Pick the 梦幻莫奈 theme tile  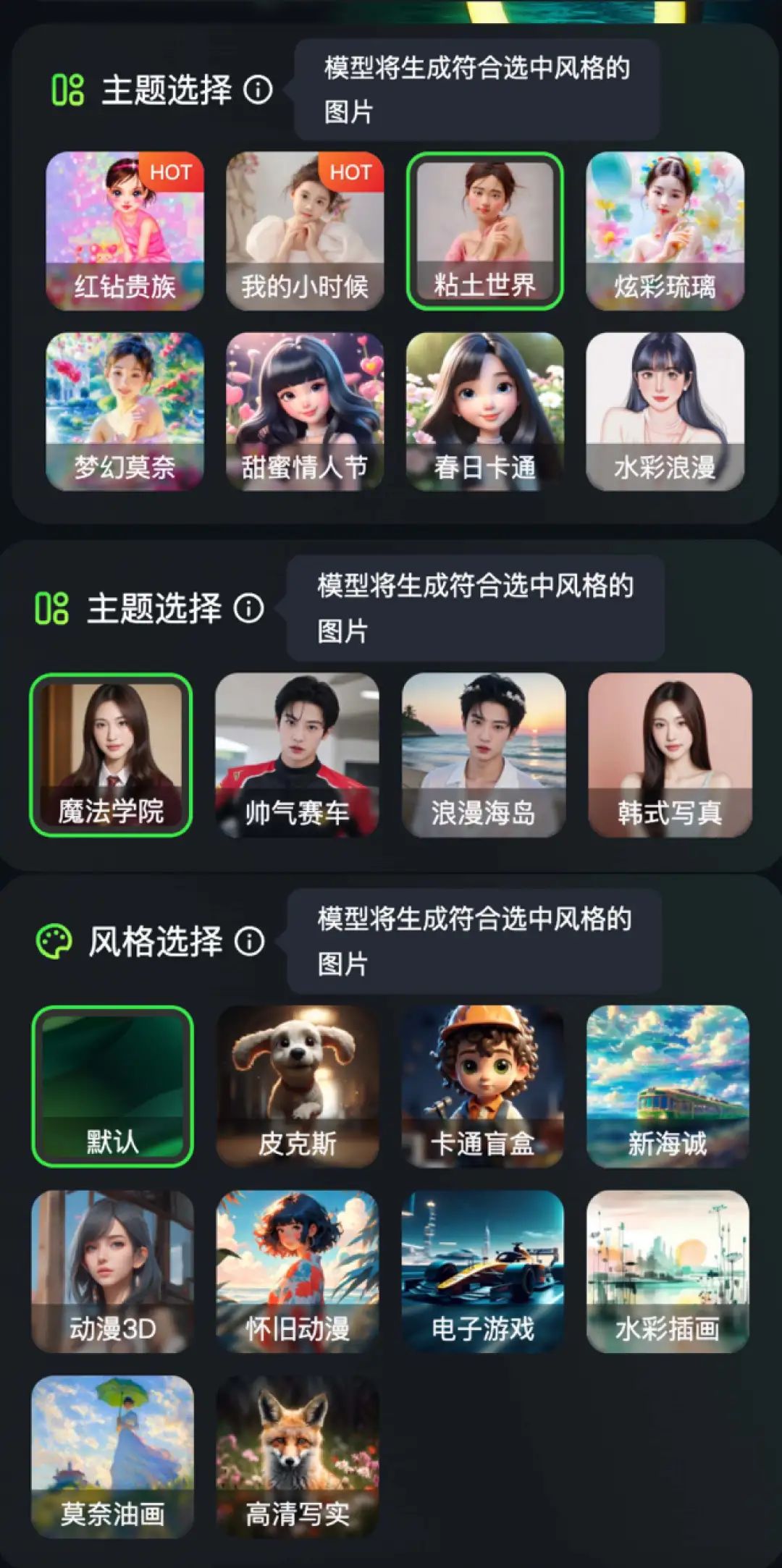pyautogui.click(x=125, y=410)
